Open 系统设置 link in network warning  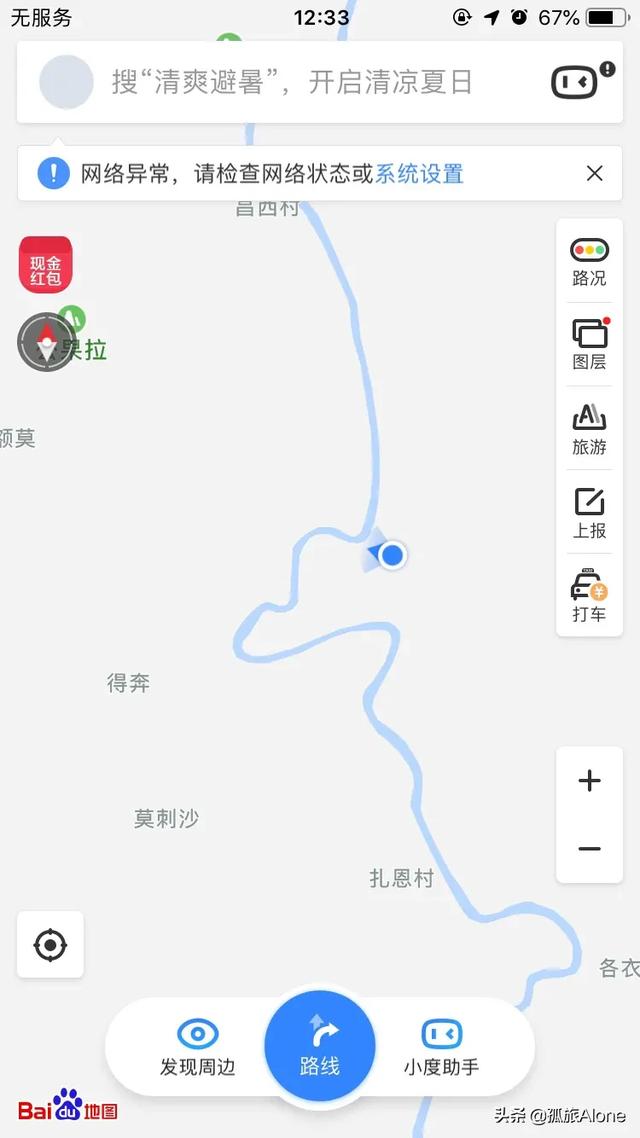[419, 174]
